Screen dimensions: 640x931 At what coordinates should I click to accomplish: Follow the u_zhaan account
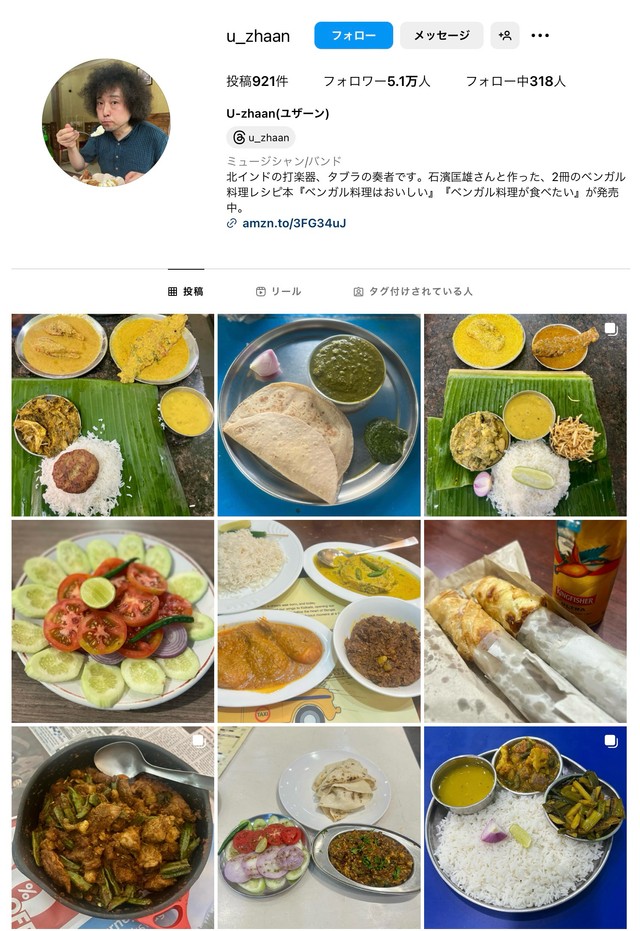click(x=353, y=35)
